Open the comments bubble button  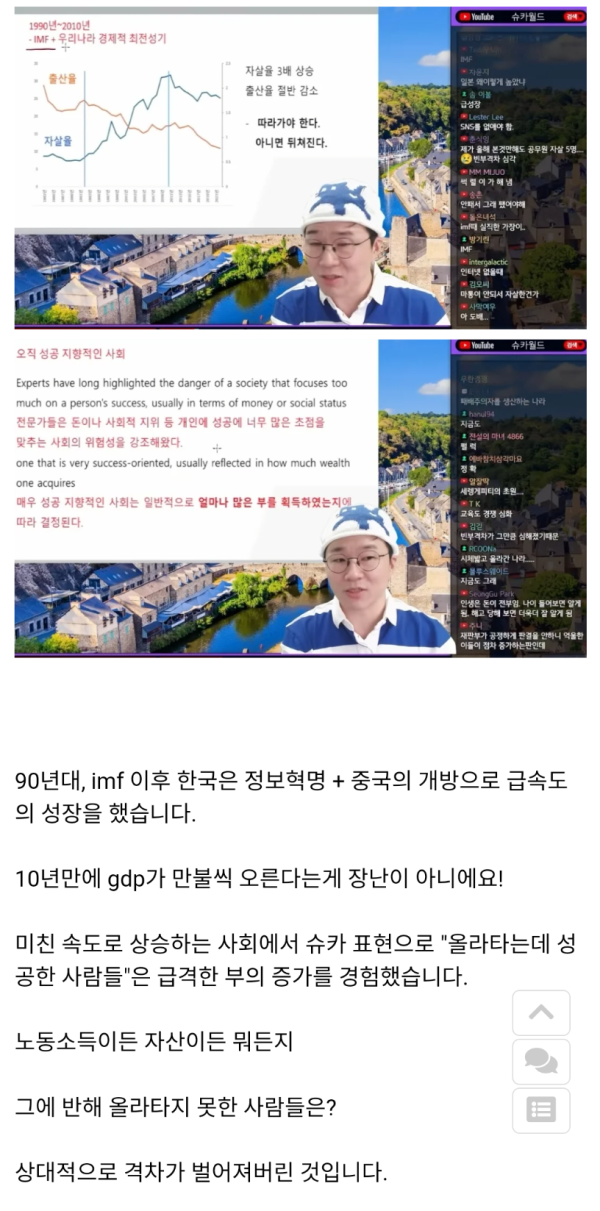[x=541, y=1061]
